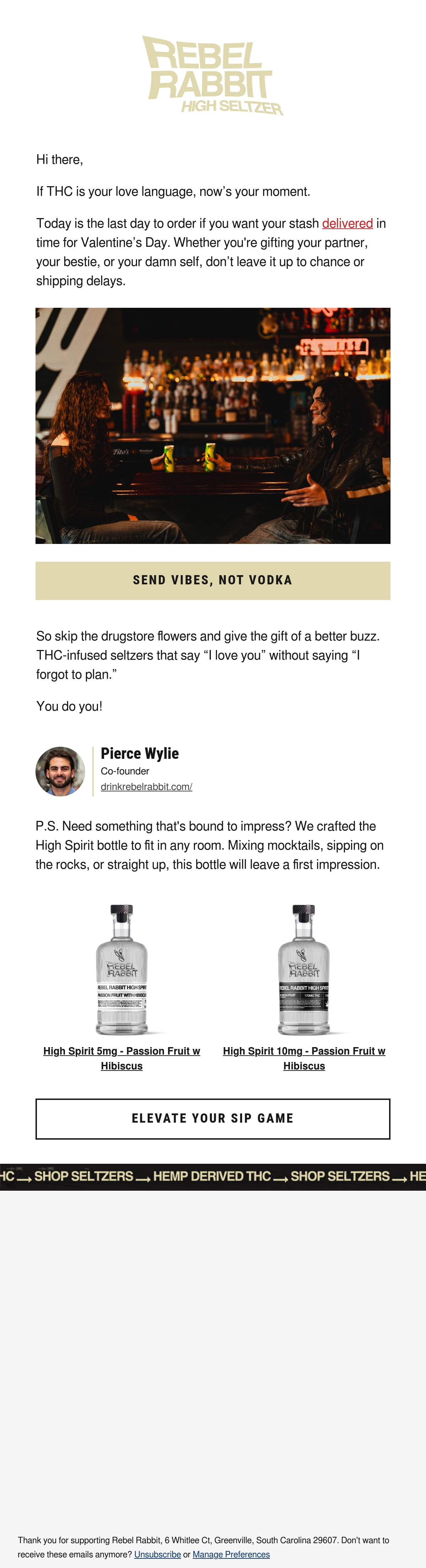
Task: Tap the 5mg High Spirit bottle image
Action: [122, 970]
